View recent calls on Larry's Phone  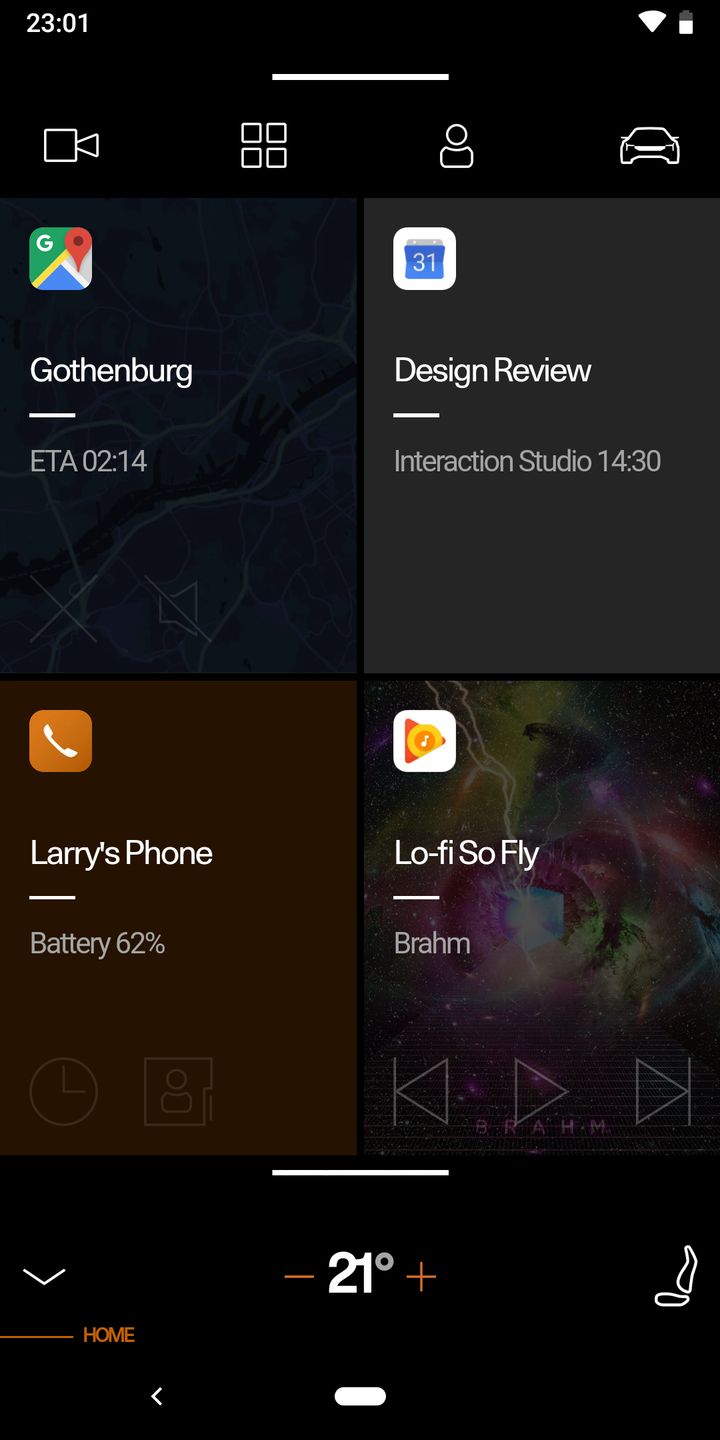click(64, 1091)
